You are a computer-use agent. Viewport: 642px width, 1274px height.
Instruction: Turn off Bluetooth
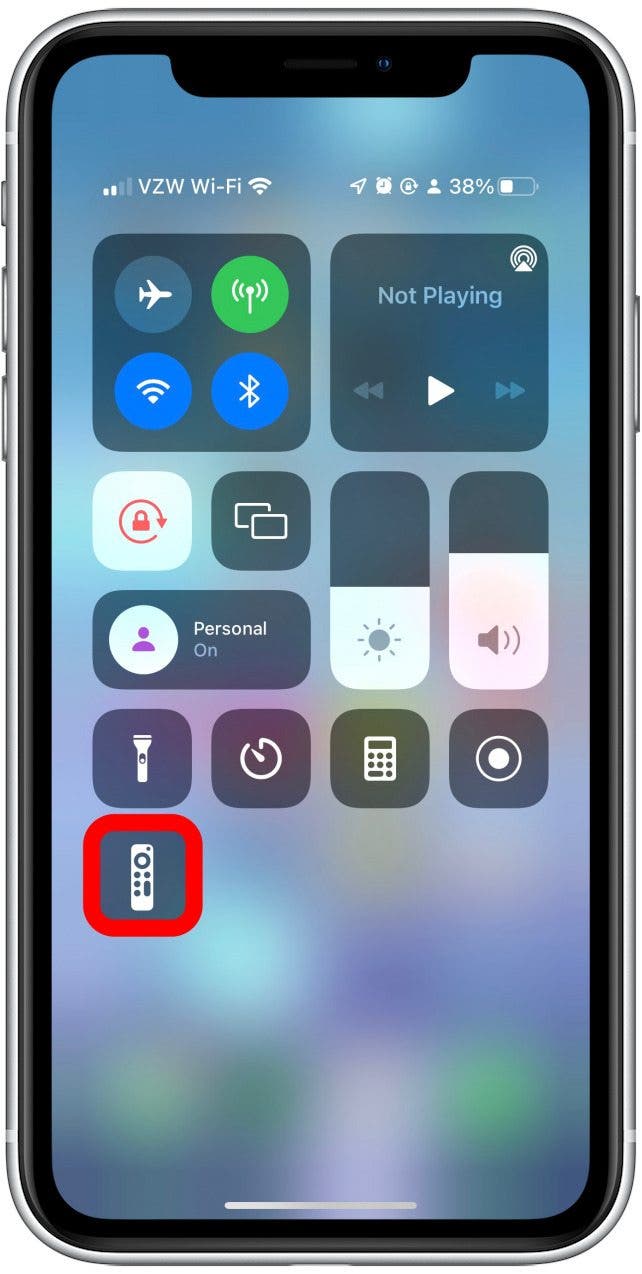[x=250, y=391]
